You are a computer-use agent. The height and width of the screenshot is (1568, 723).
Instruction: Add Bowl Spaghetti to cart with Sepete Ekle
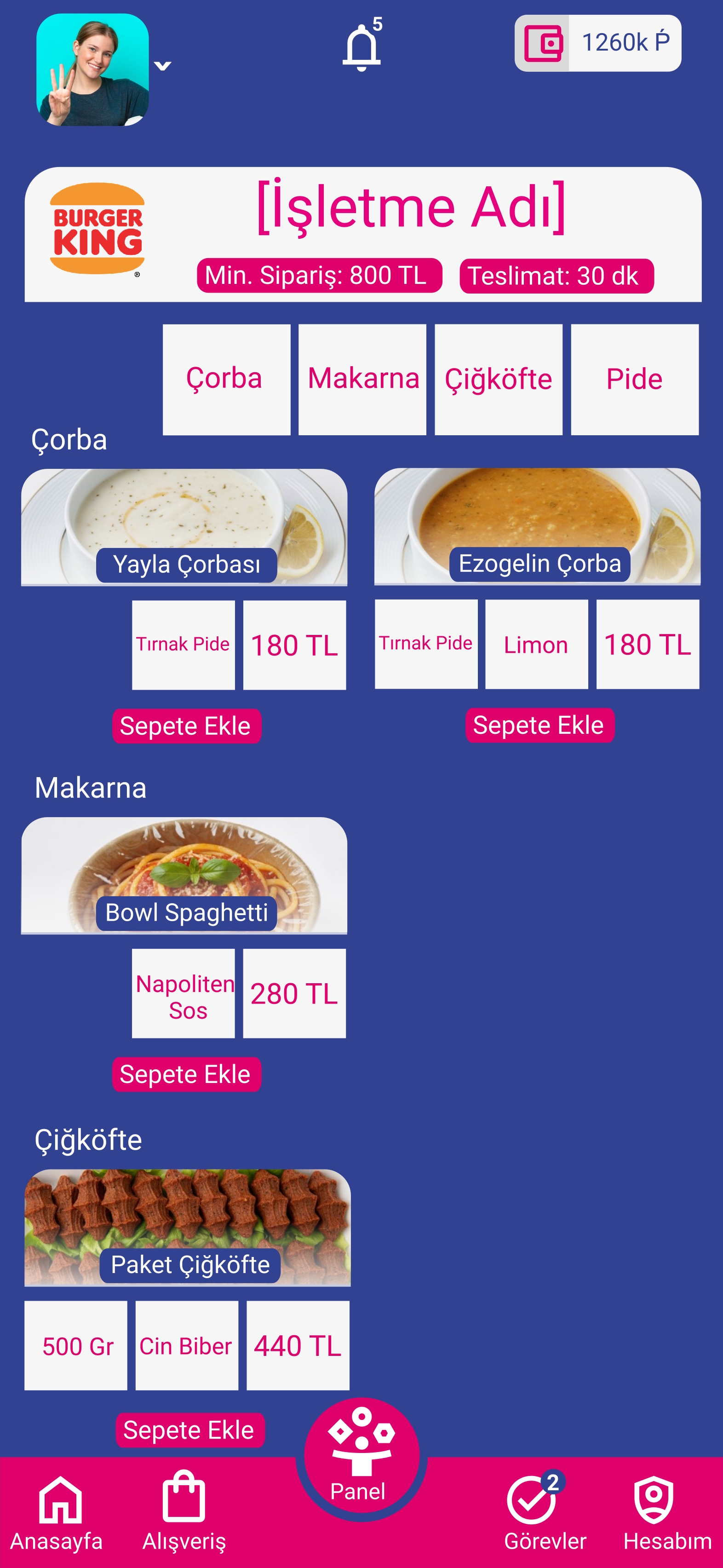(x=188, y=1074)
